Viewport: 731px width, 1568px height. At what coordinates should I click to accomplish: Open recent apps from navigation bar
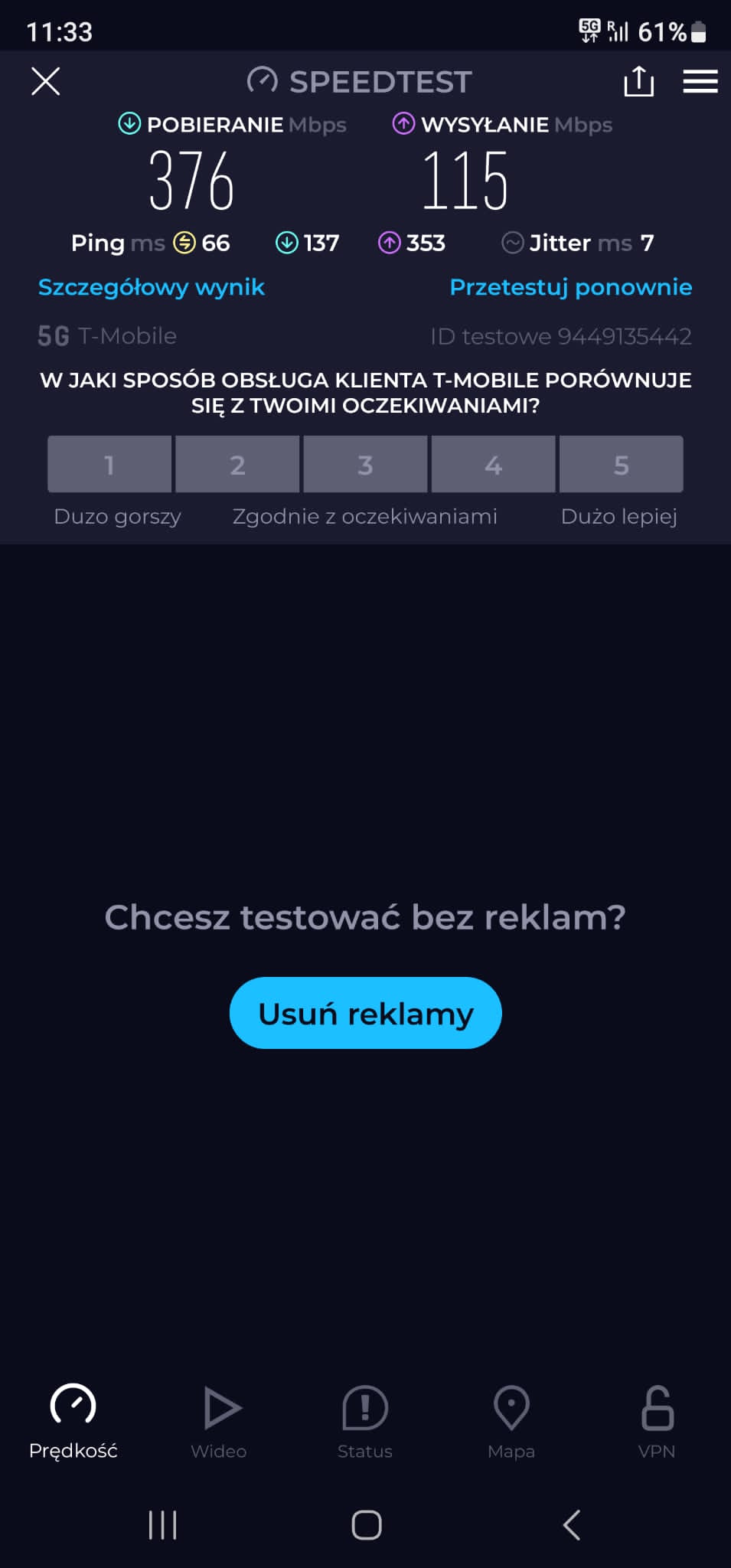click(x=162, y=1524)
